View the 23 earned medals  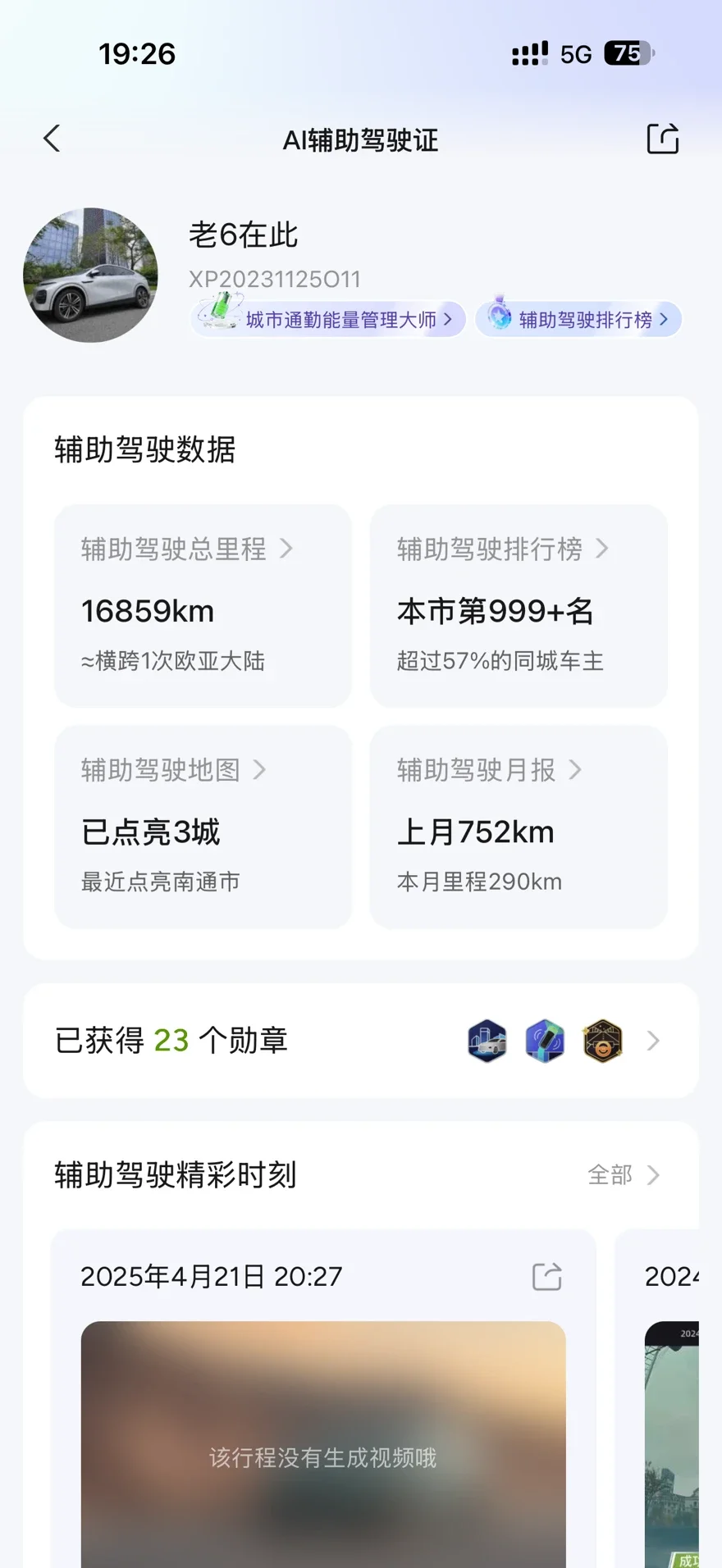point(361,1041)
